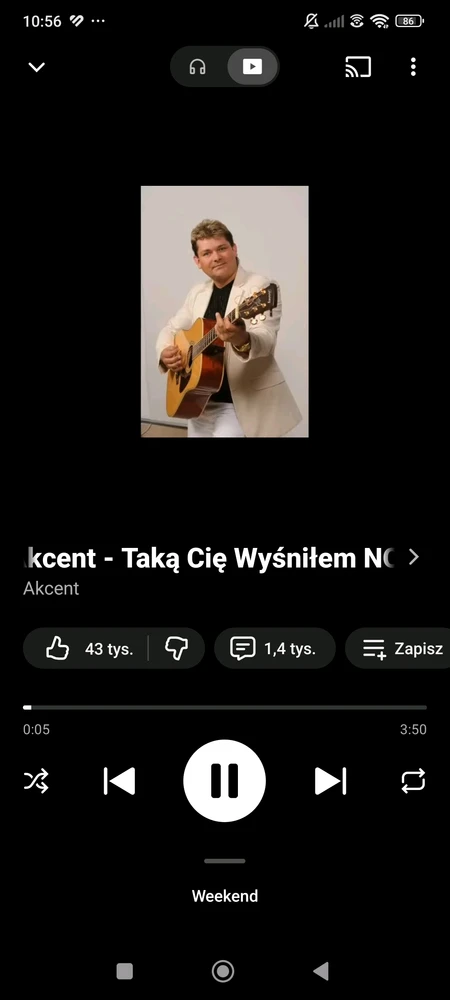Viewport: 450px width, 1000px height.
Task: Skip to the previous track
Action: [119, 781]
